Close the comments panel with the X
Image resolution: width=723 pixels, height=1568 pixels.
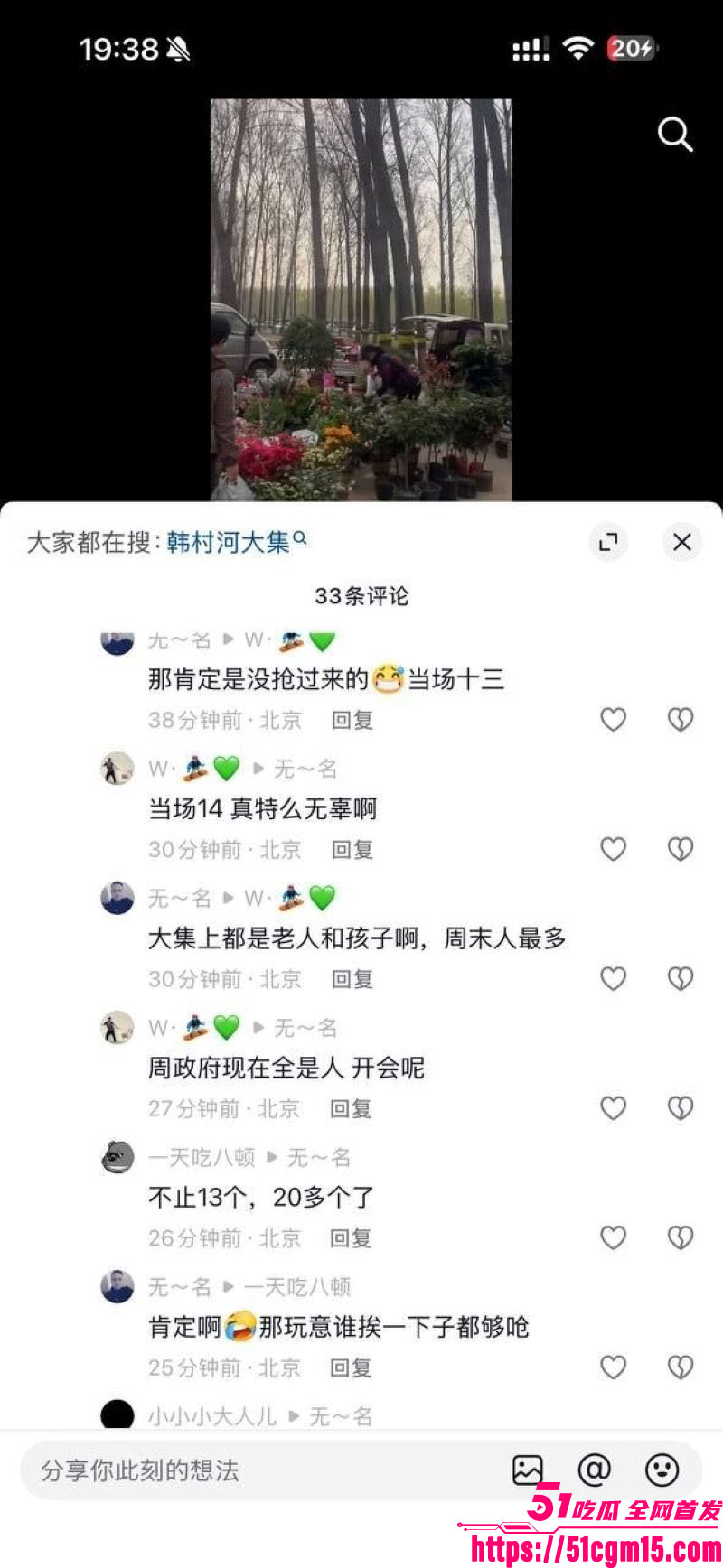tap(682, 542)
